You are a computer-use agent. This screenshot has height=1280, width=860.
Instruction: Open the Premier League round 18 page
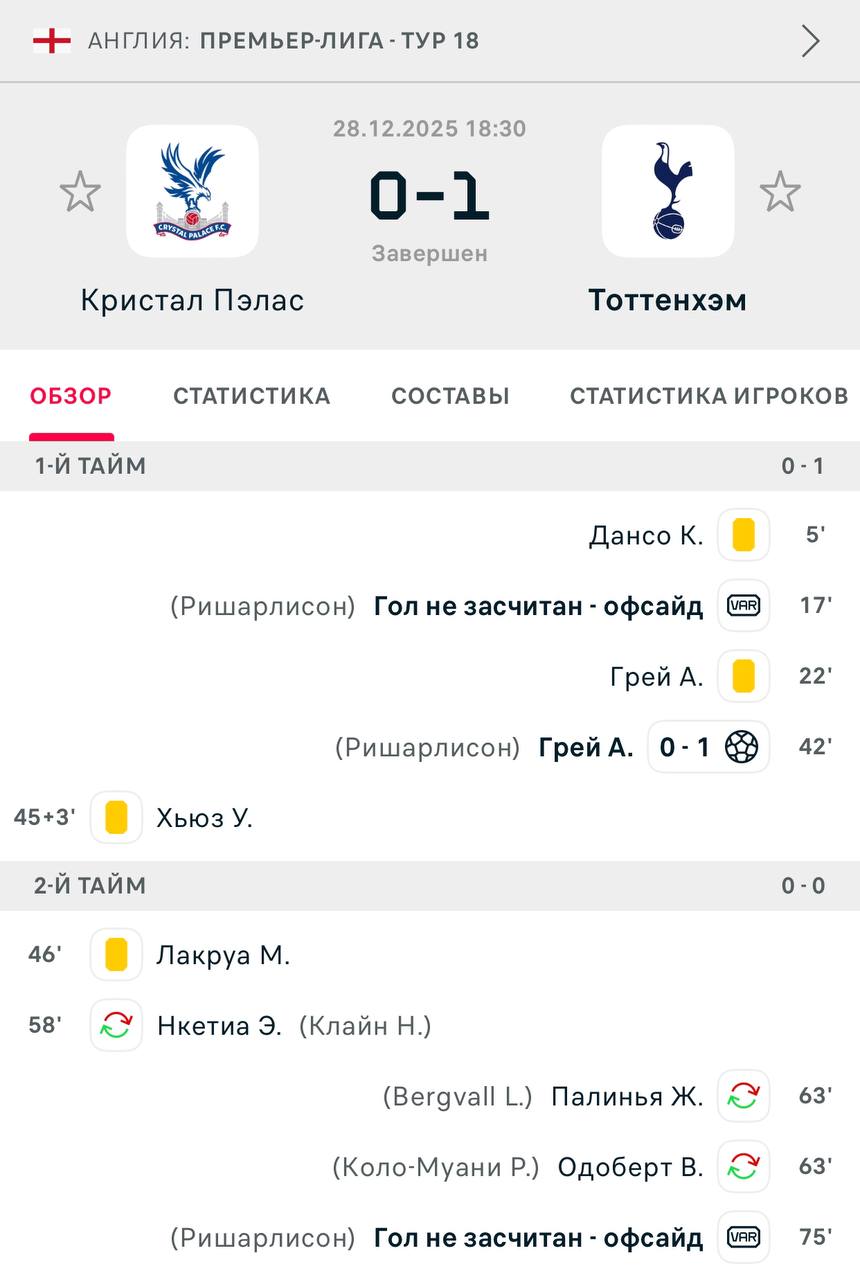pyautogui.click(x=430, y=41)
